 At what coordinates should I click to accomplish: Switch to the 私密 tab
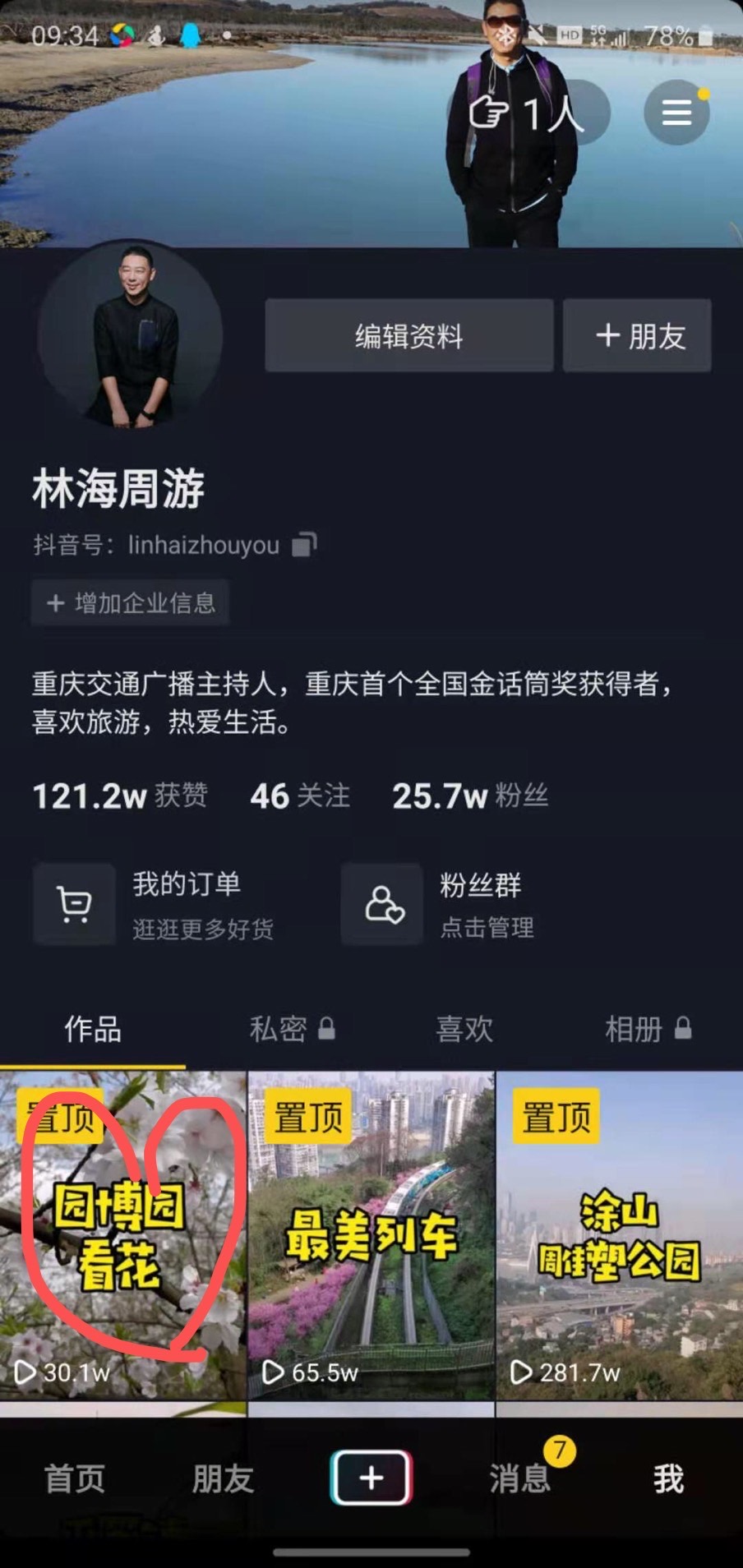pos(291,1029)
